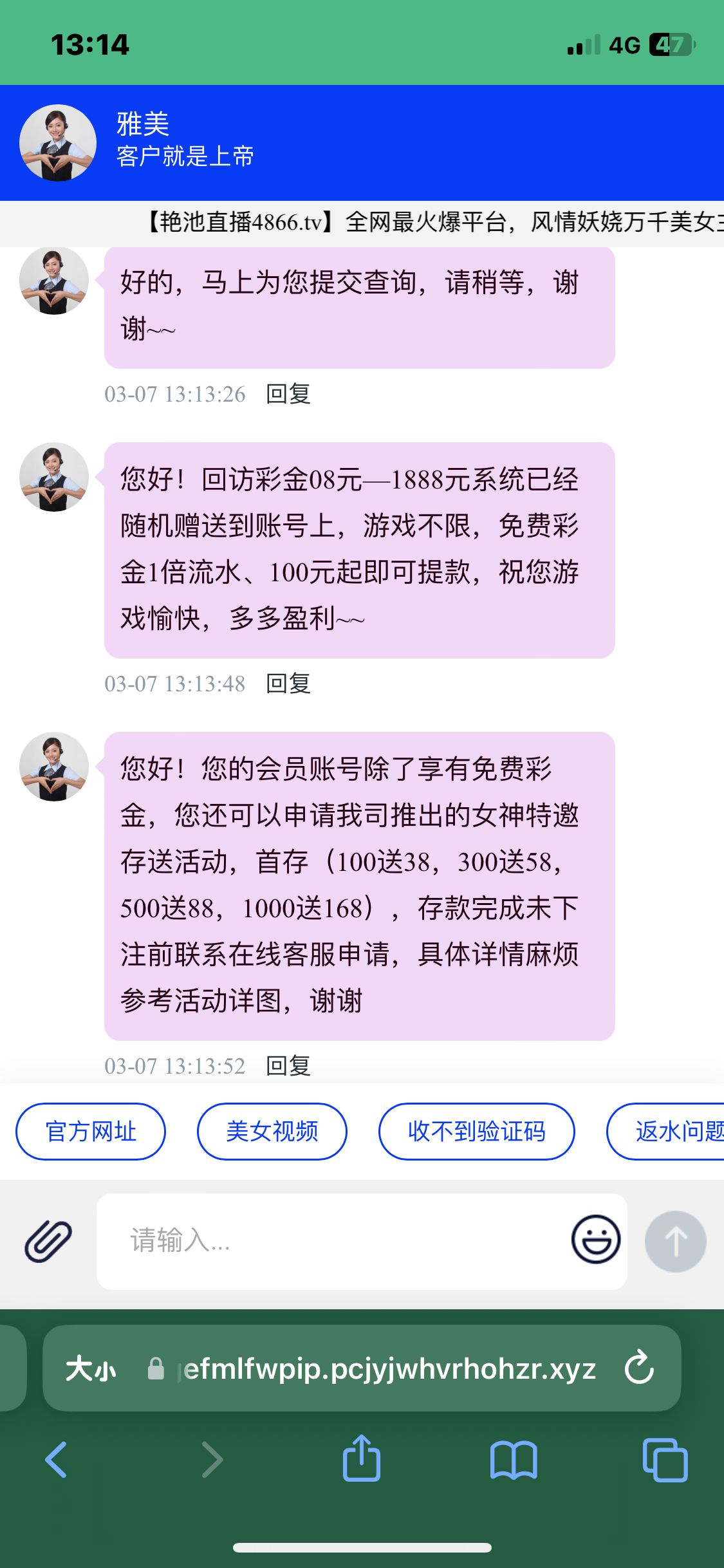The width and height of the screenshot is (724, 1568).
Task: Show all open Safari tabs
Action: click(x=665, y=1459)
